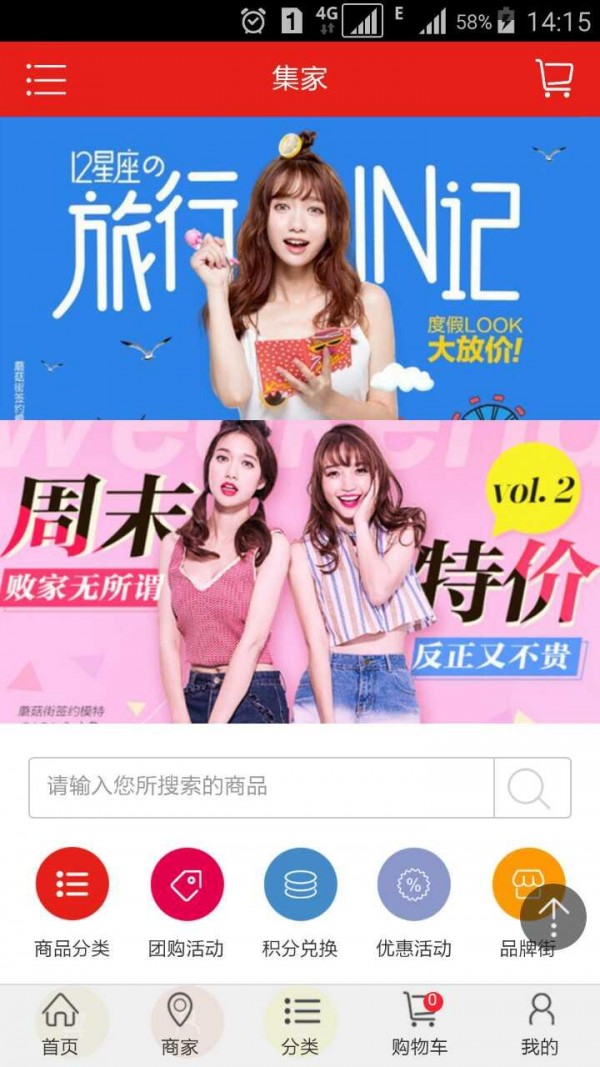Screen dimensions: 600x1067
Task: Open the hamburger menu drawer
Action: pos(46,78)
